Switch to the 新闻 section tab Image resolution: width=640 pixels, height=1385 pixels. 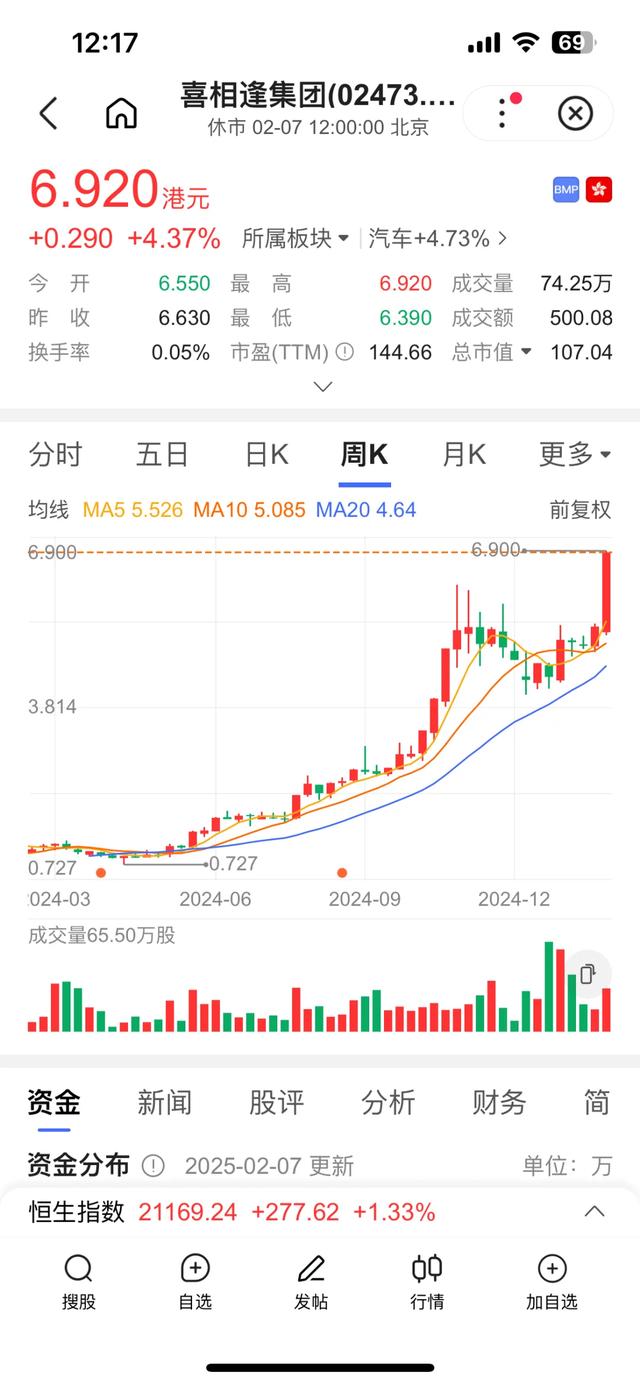click(x=164, y=1102)
